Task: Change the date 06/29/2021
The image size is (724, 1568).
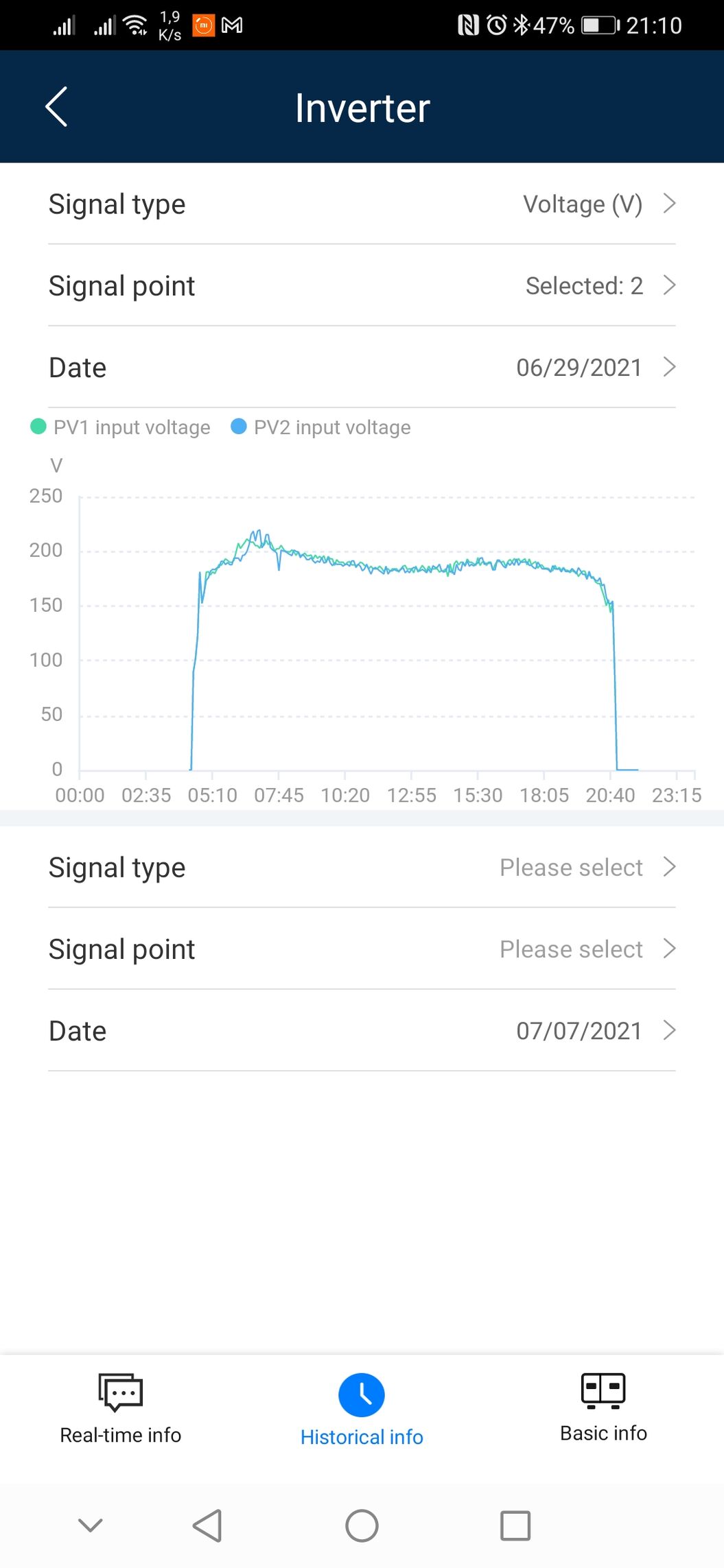Action: pyautogui.click(x=362, y=367)
